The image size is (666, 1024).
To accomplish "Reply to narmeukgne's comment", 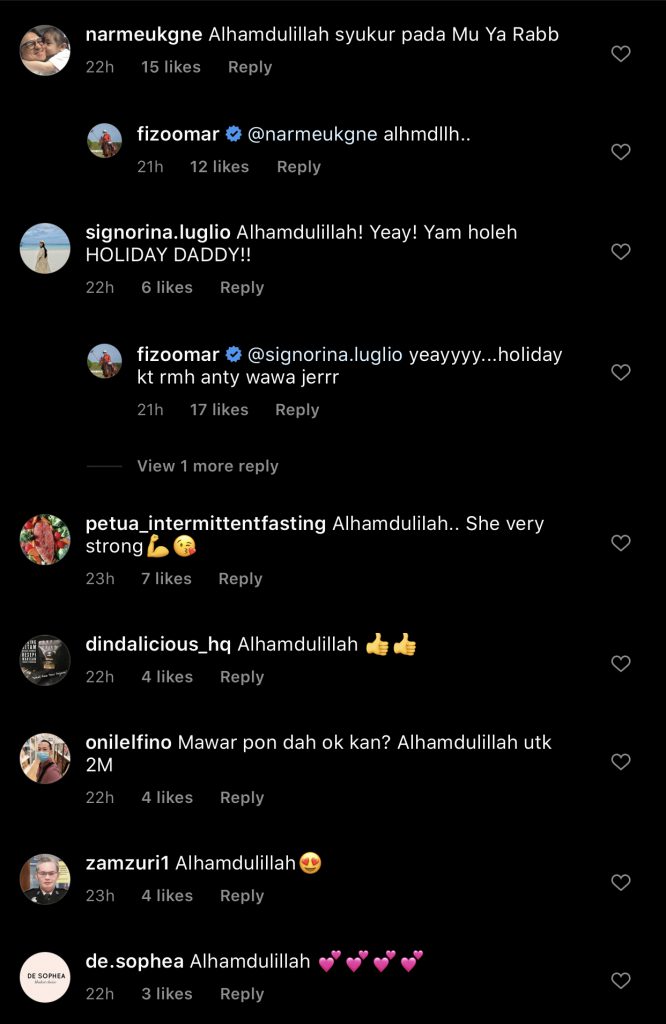I will [249, 67].
